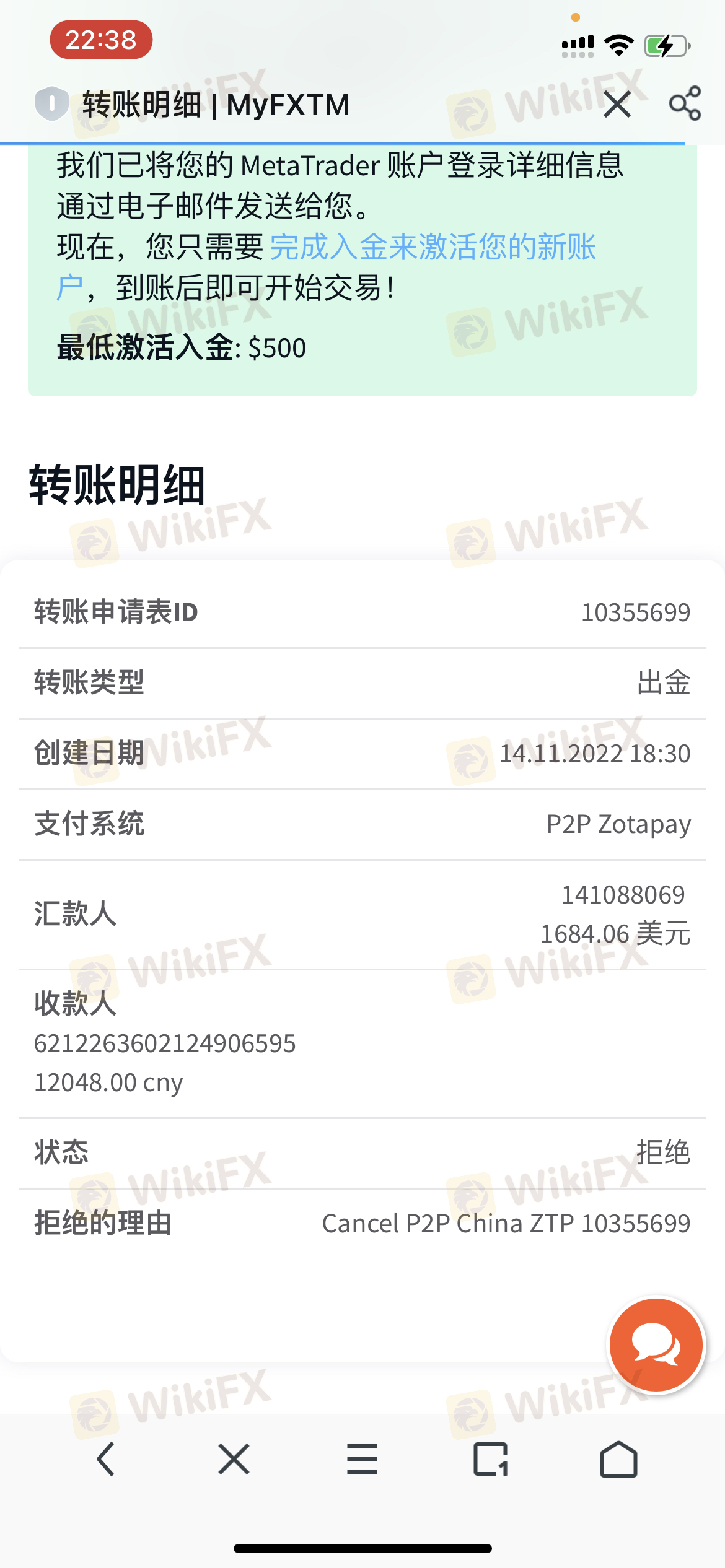Open the browser tabs switcher
725x1568 pixels.
(491, 1459)
